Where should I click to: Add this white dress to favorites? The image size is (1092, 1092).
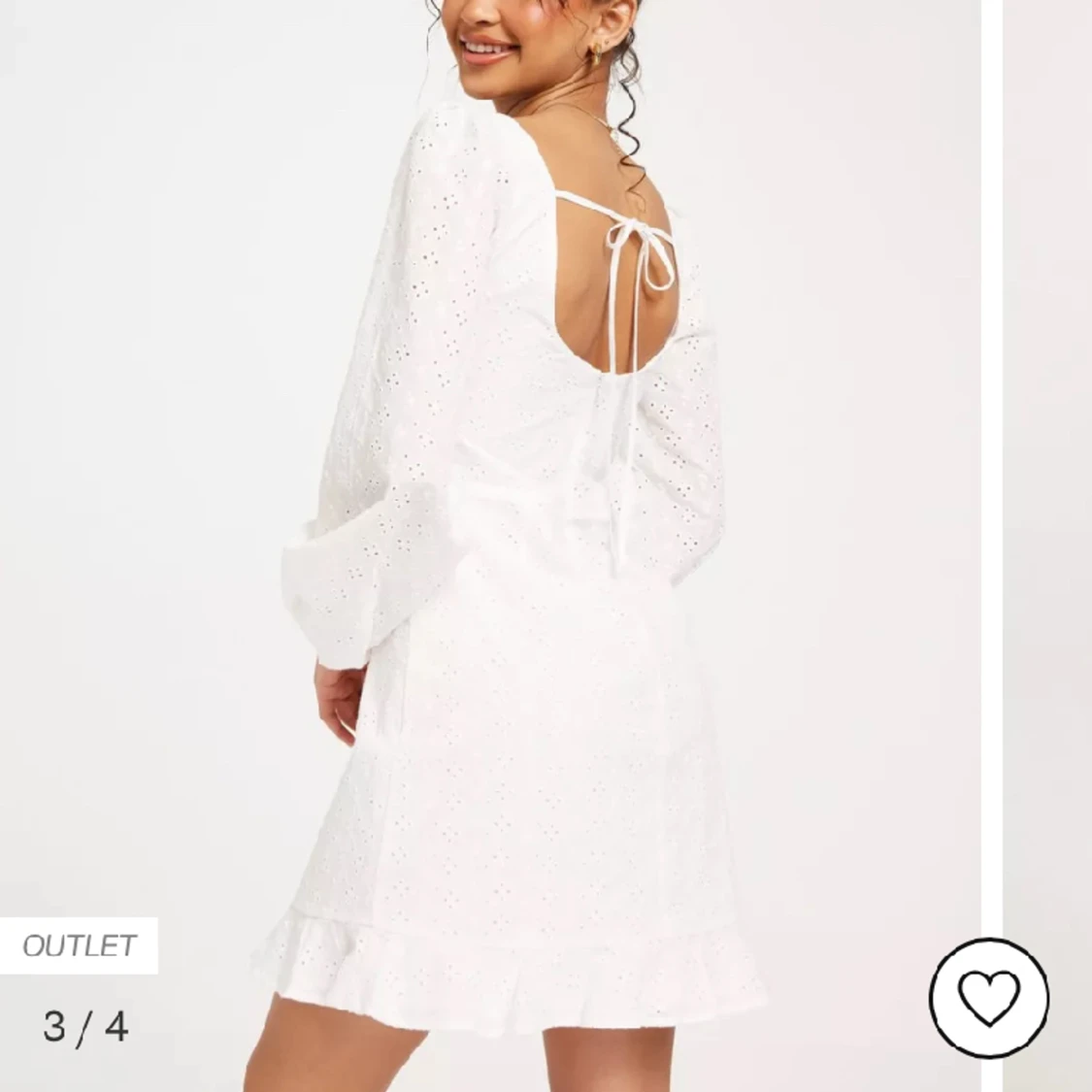coord(989,997)
